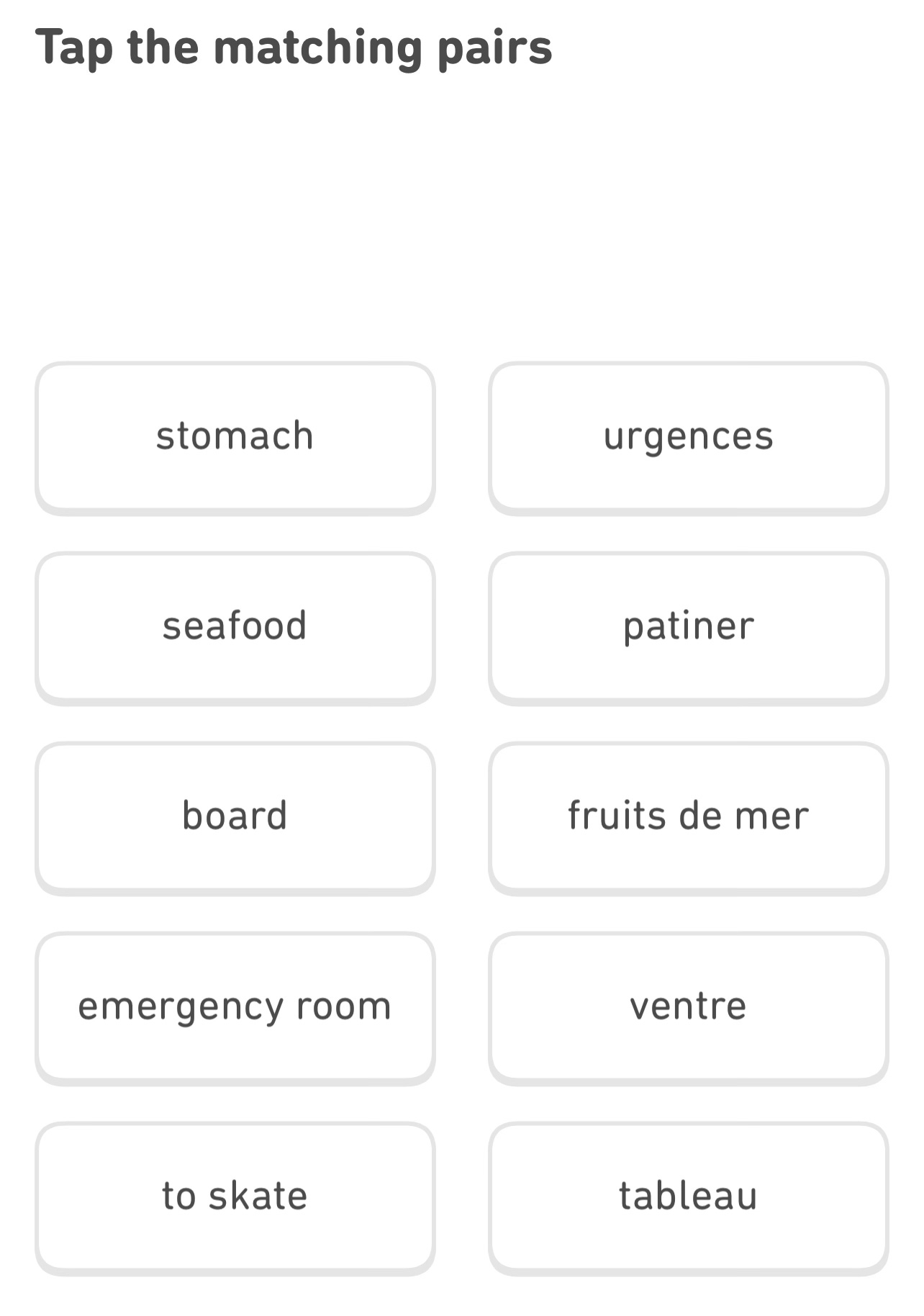Select the 'to skate' card
Image resolution: width=924 pixels, height=1316 pixels.
(x=235, y=1196)
